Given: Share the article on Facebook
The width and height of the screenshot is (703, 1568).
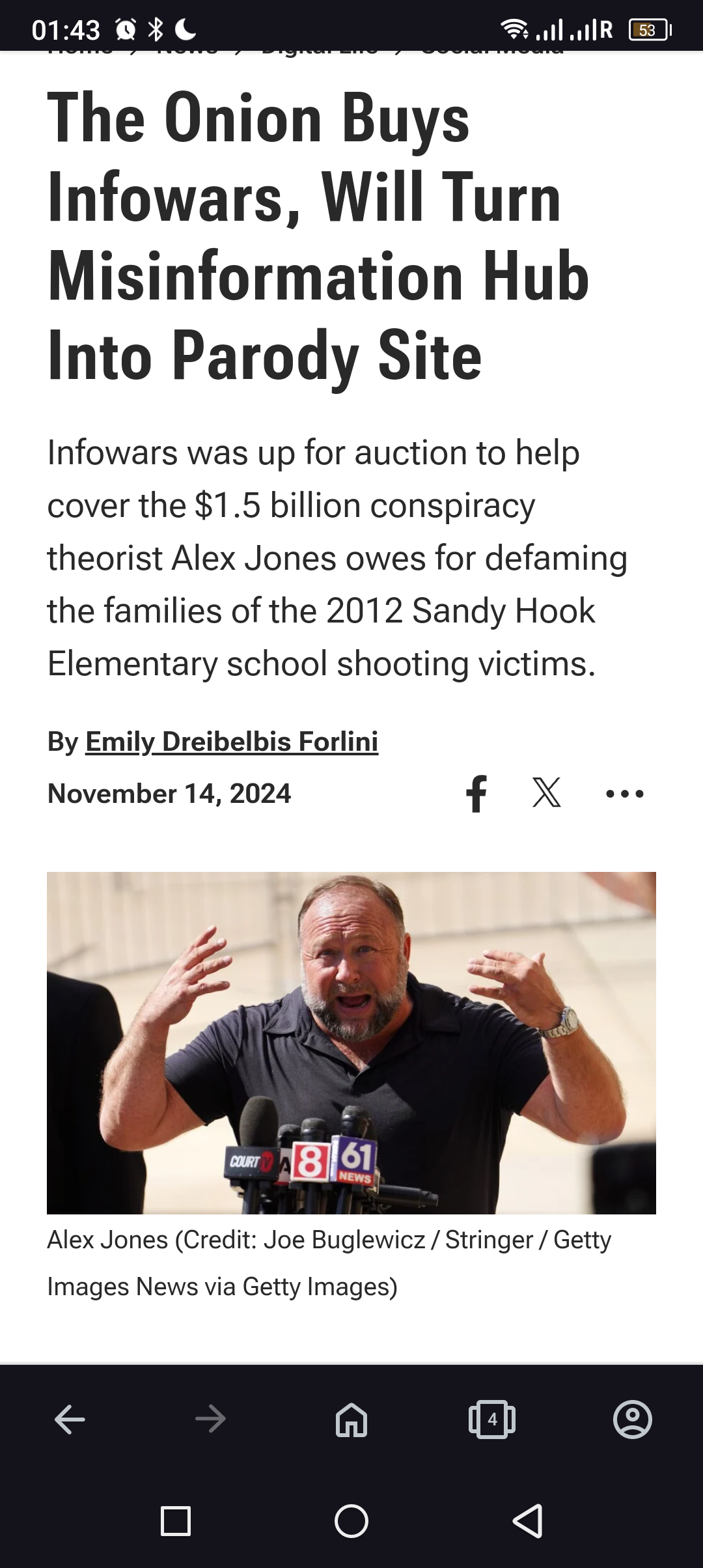Looking at the screenshot, I should (x=476, y=793).
